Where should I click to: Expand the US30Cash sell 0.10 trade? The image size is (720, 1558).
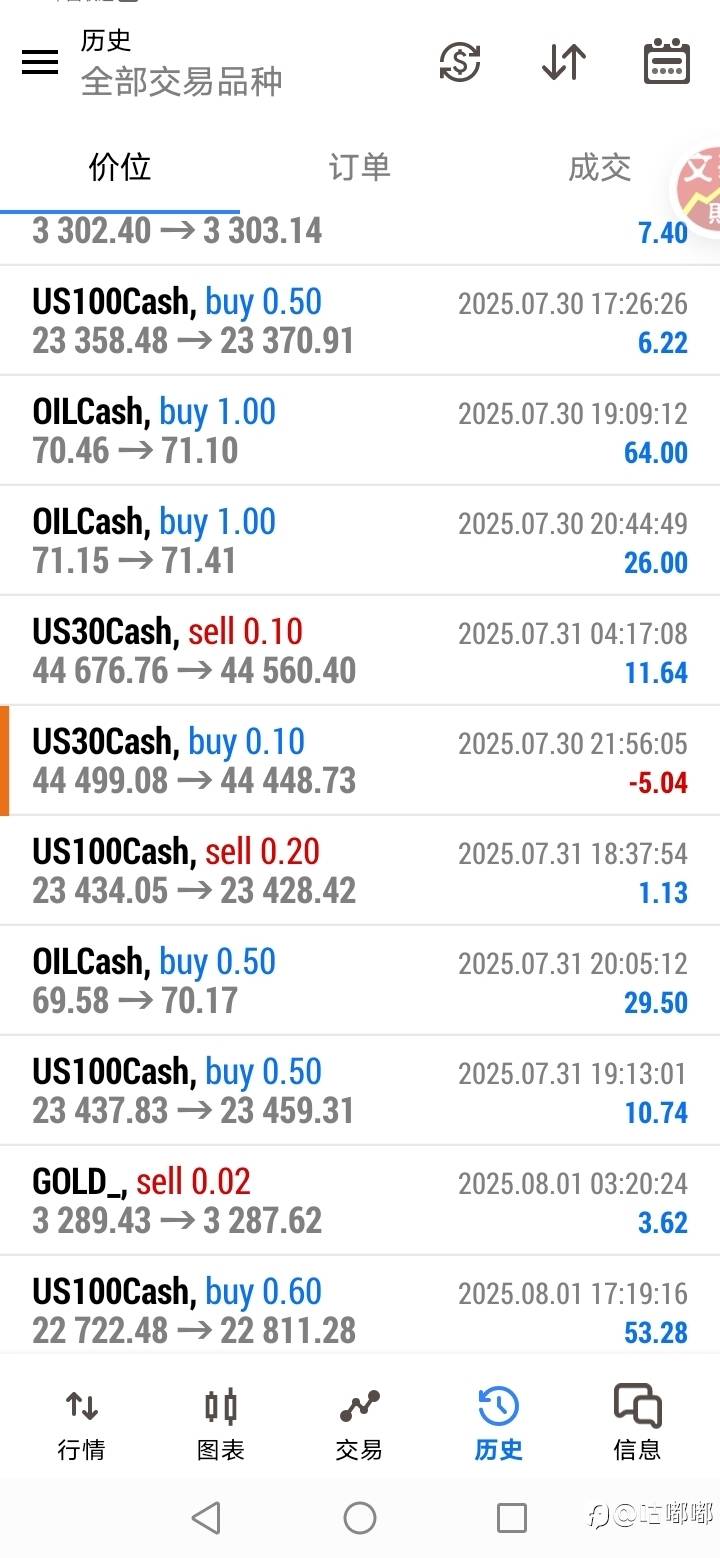[360, 651]
